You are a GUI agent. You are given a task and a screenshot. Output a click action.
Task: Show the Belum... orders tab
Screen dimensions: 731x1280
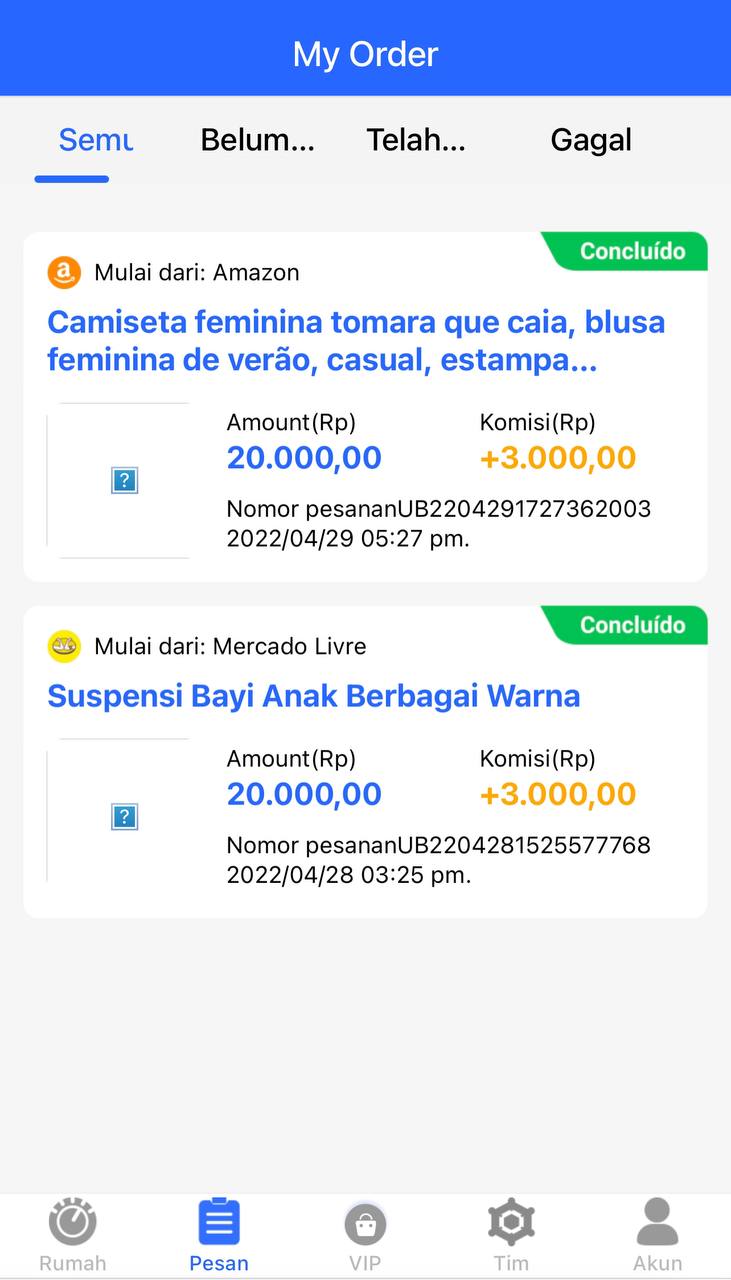pyautogui.click(x=257, y=140)
